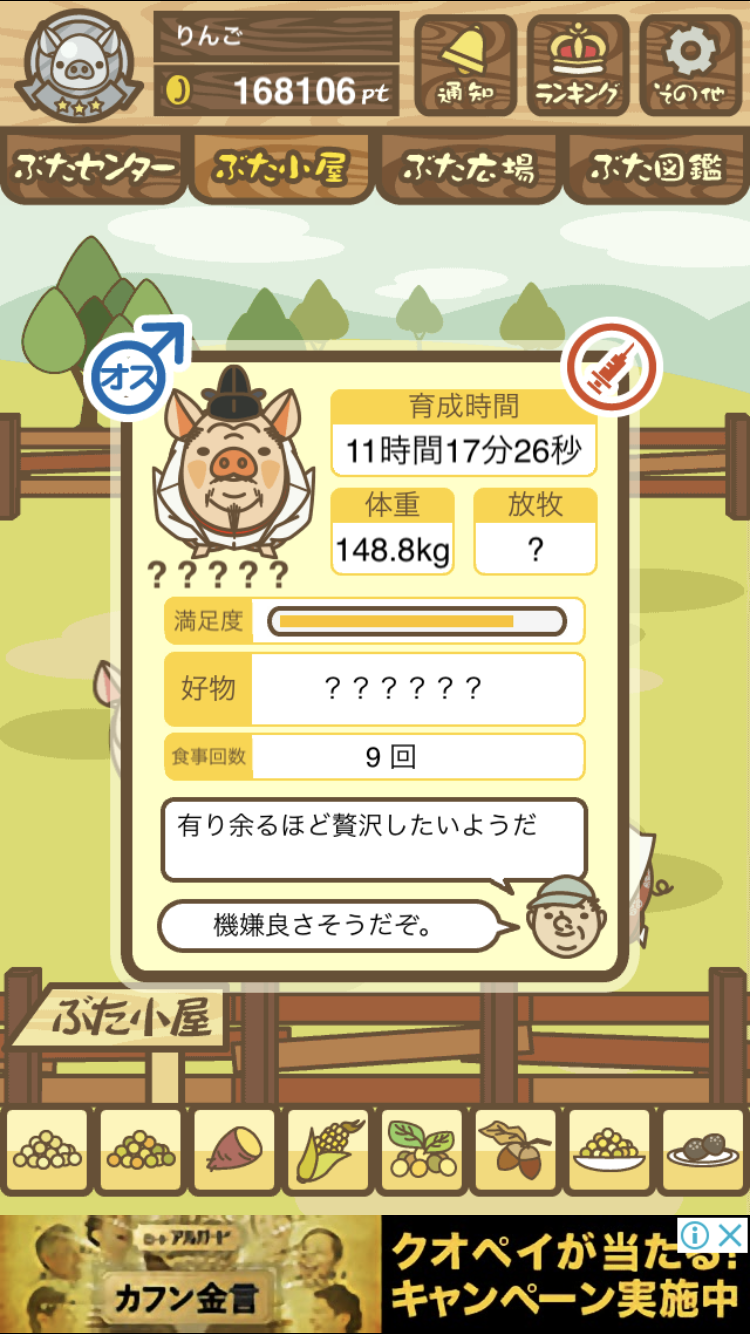Feed the pig the sweet potato
This screenshot has width=750, height=1334.
pos(234,1150)
